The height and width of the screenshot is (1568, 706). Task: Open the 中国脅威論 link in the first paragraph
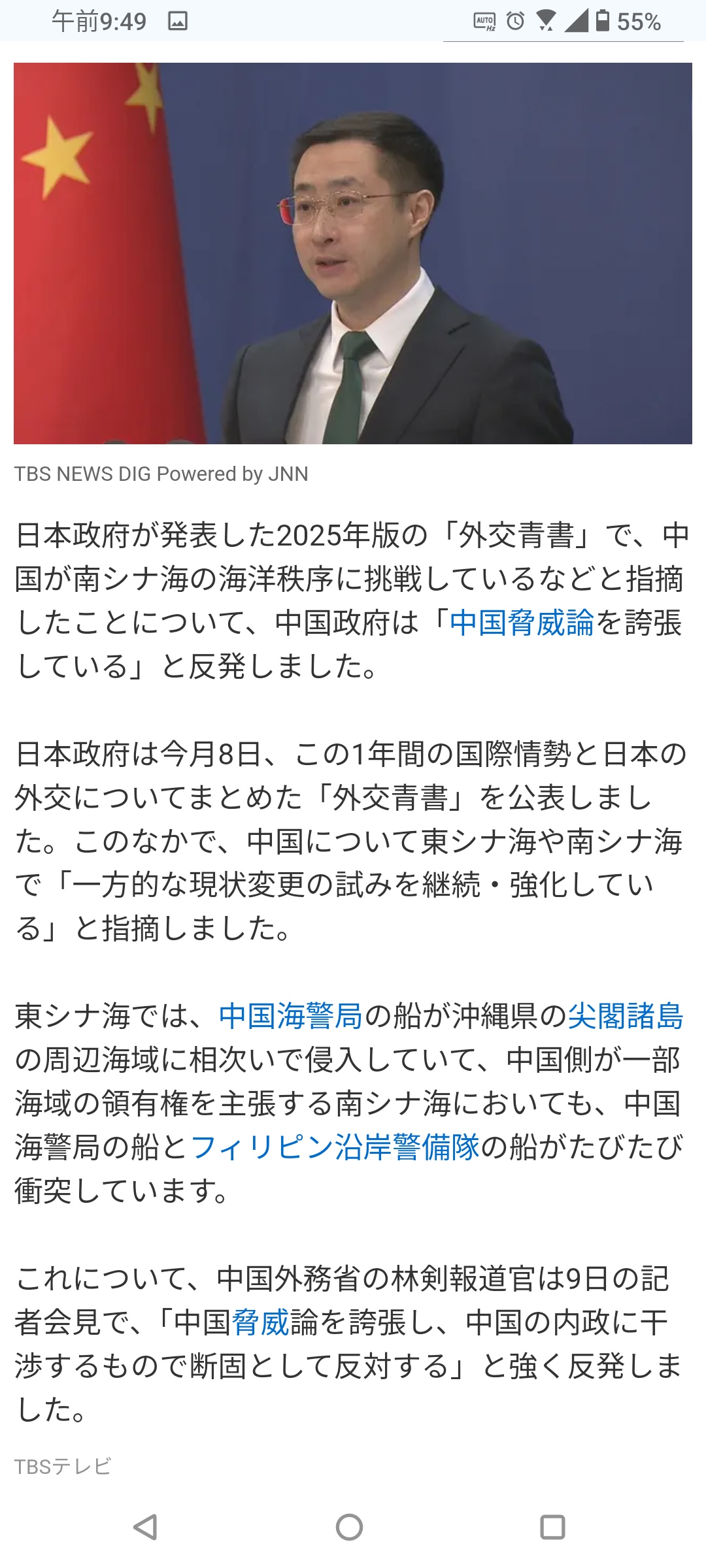(x=522, y=623)
